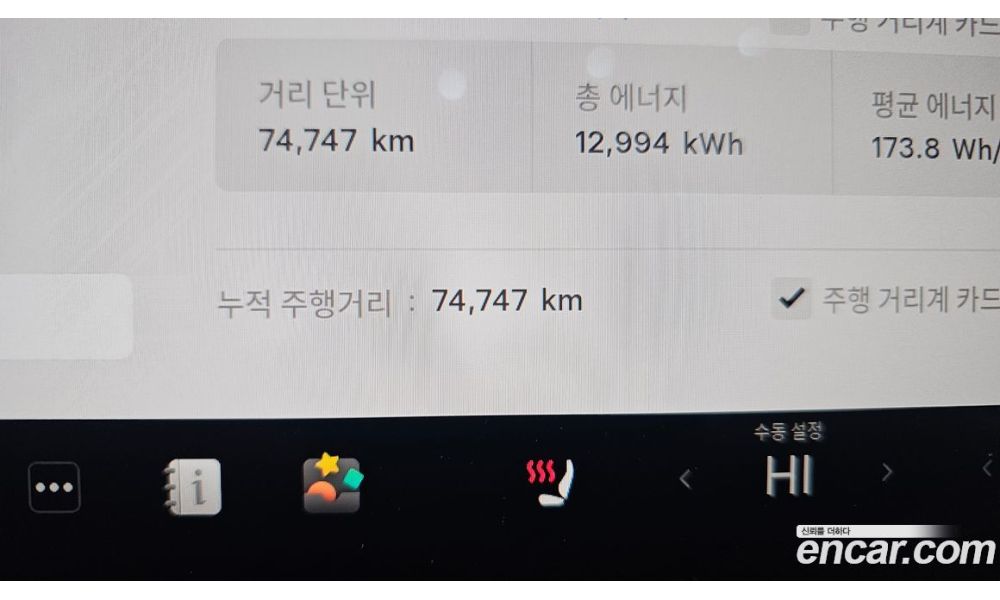Open the Toybox app icon

(331, 485)
